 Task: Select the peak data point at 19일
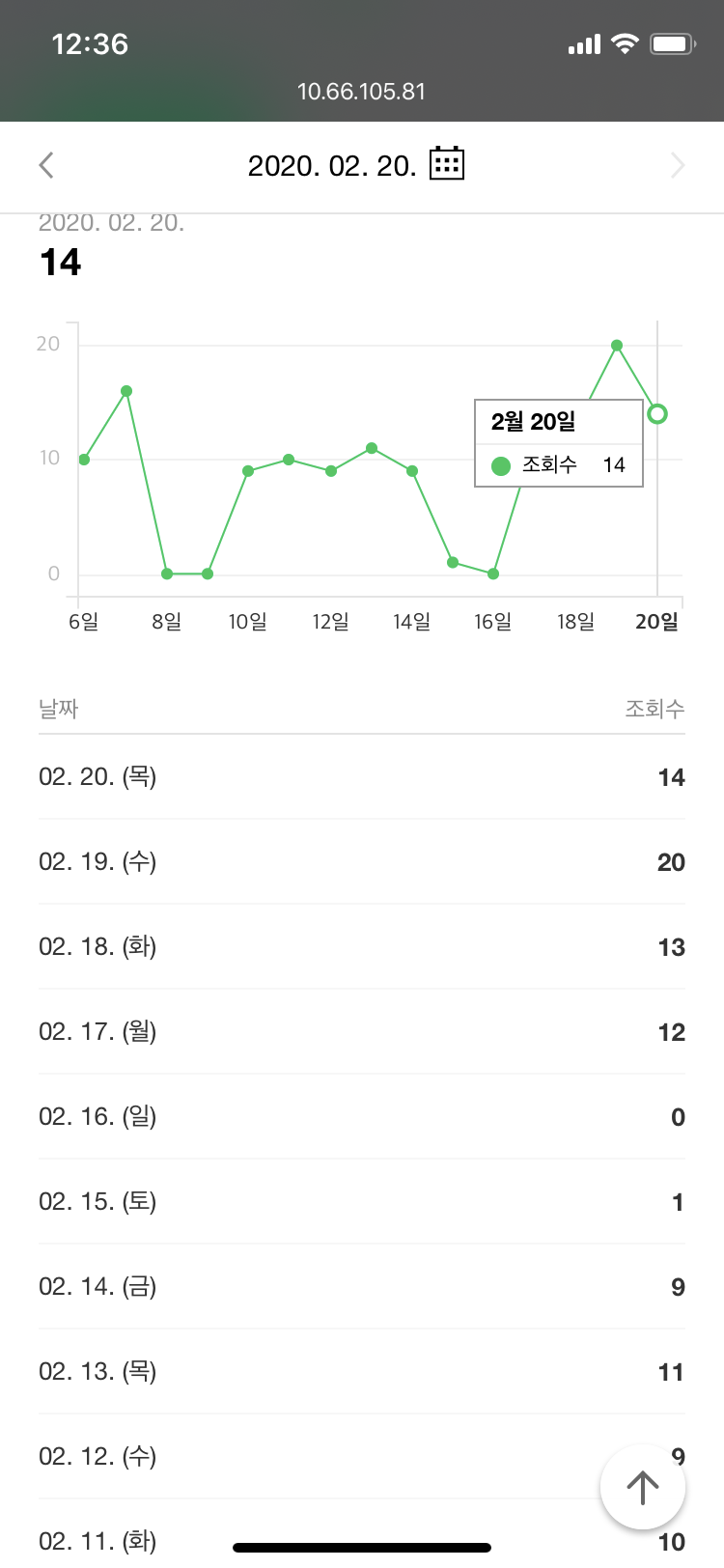click(x=617, y=345)
